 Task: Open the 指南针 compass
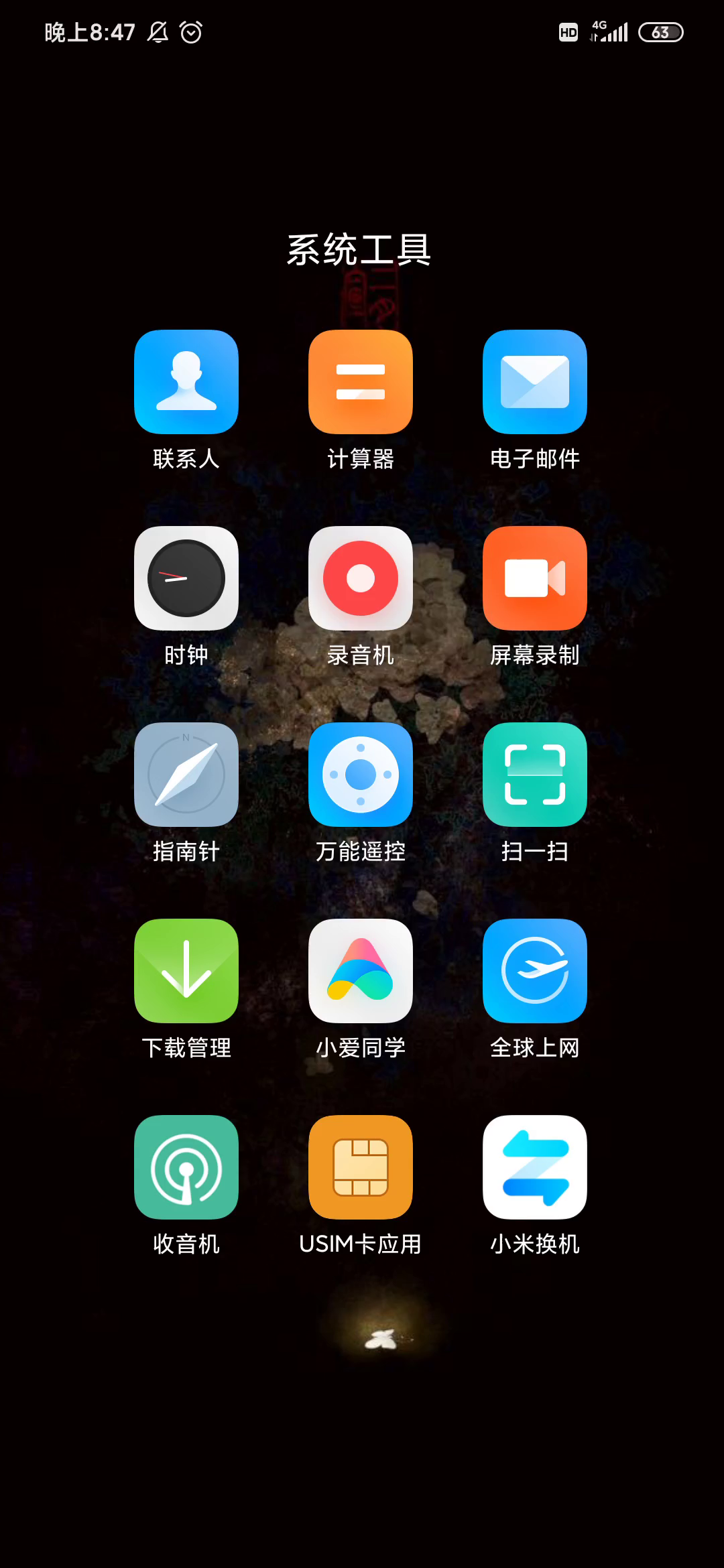pos(186,775)
